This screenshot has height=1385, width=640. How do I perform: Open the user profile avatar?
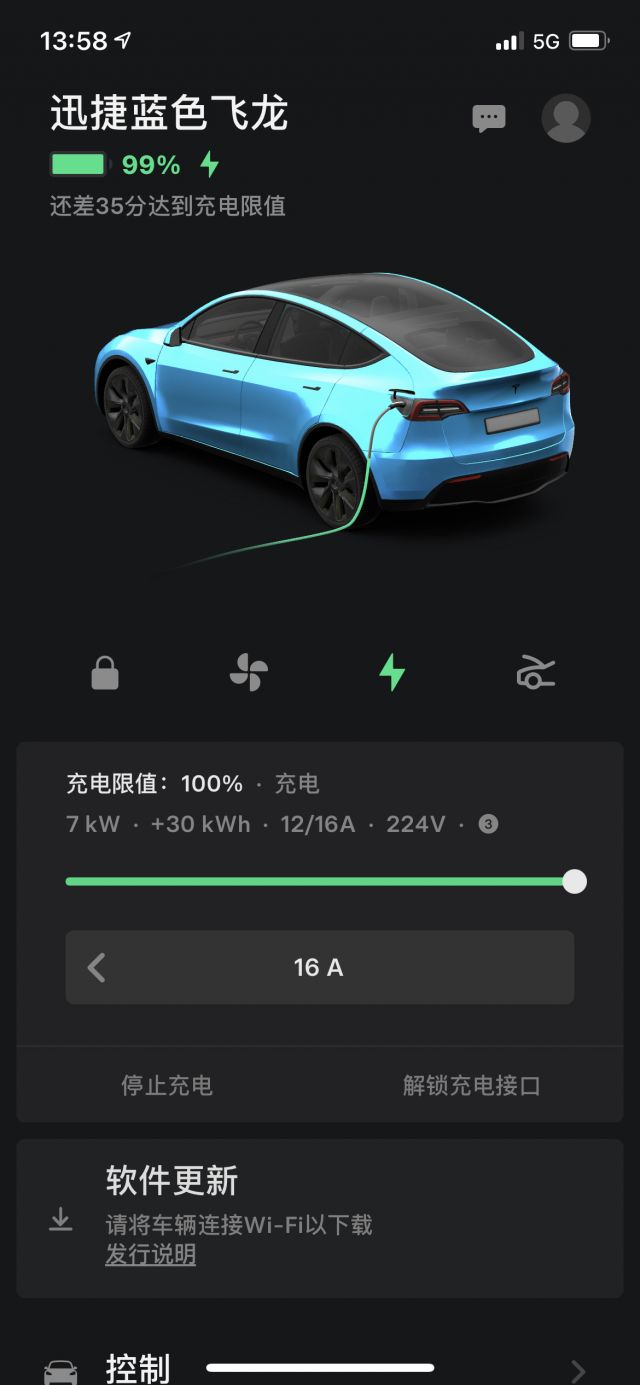(x=566, y=118)
